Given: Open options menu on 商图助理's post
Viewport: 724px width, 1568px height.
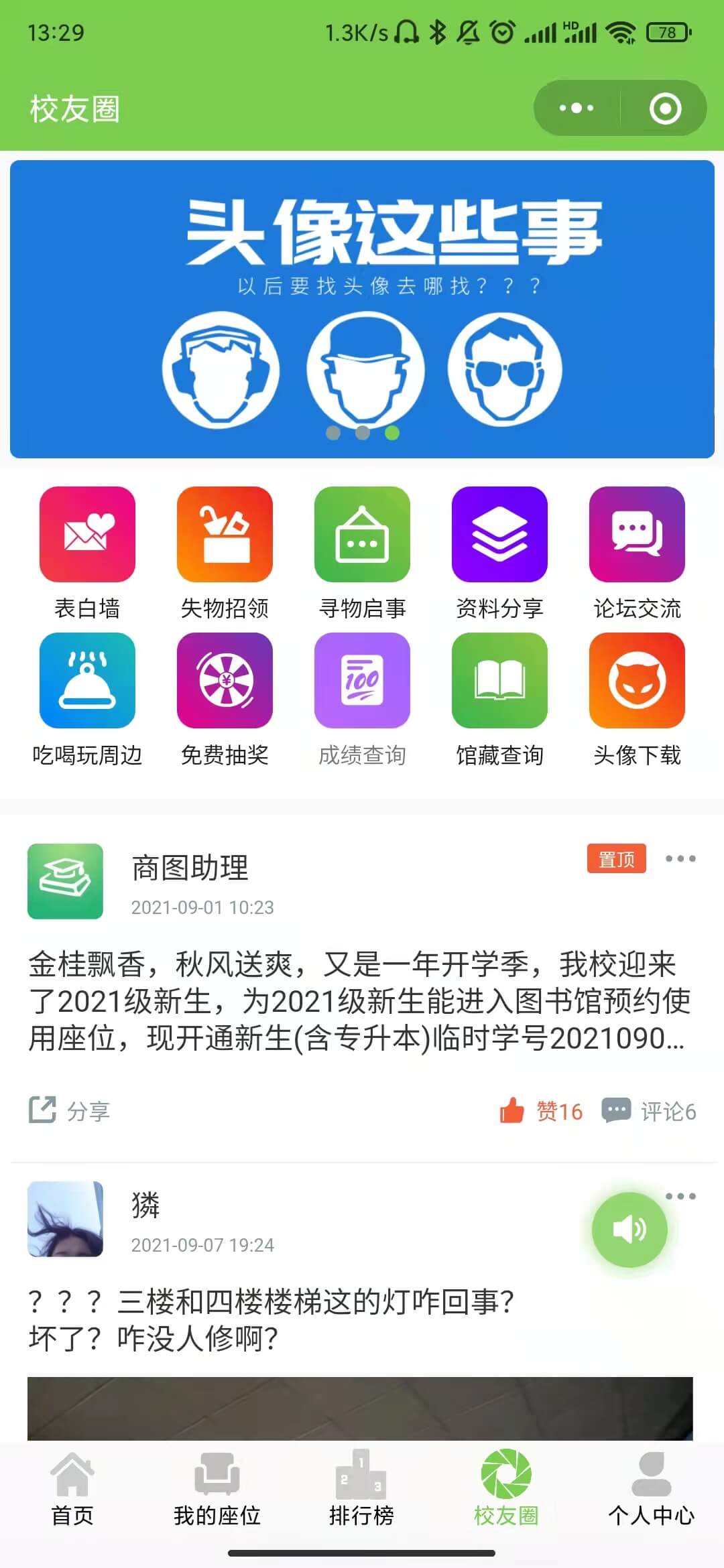Looking at the screenshot, I should click(x=680, y=858).
